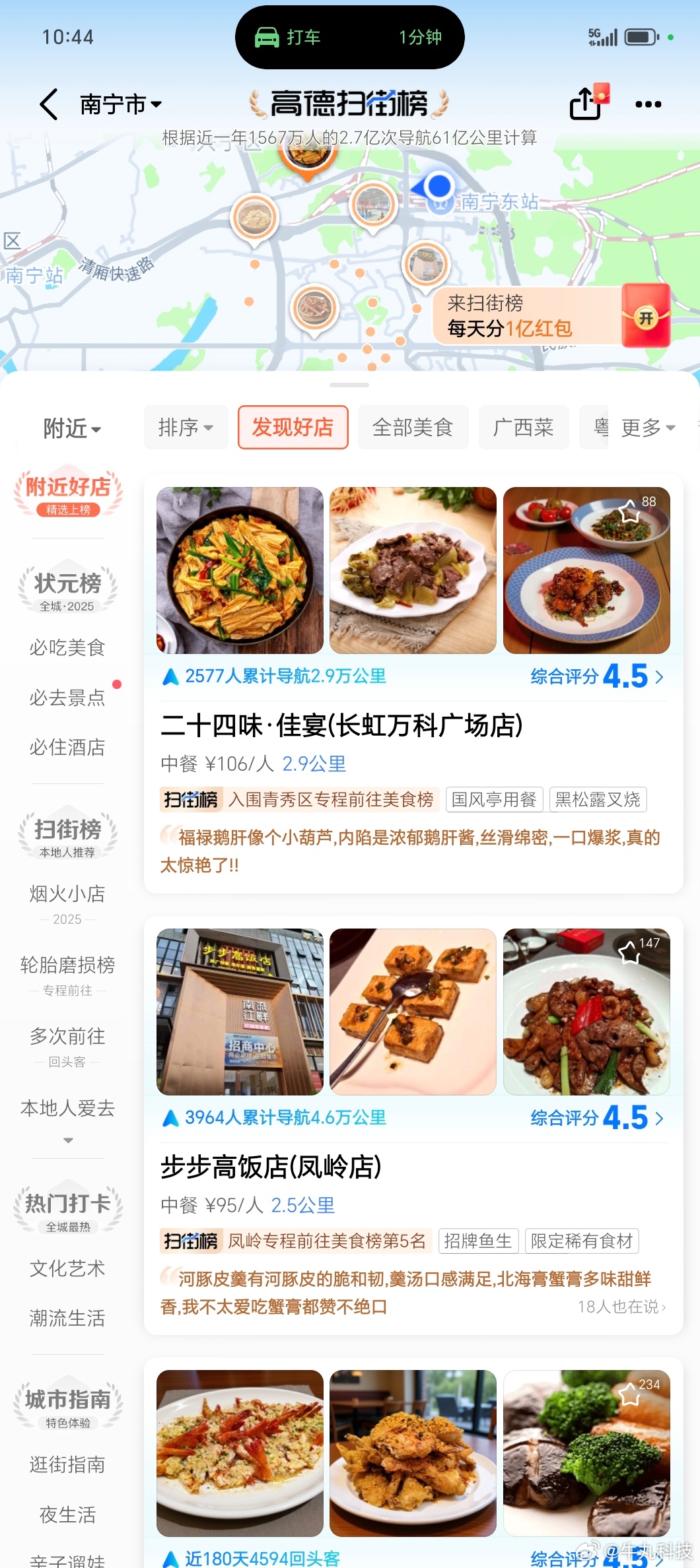
Task: Select the 发现好店 filter chip
Action: click(x=293, y=428)
